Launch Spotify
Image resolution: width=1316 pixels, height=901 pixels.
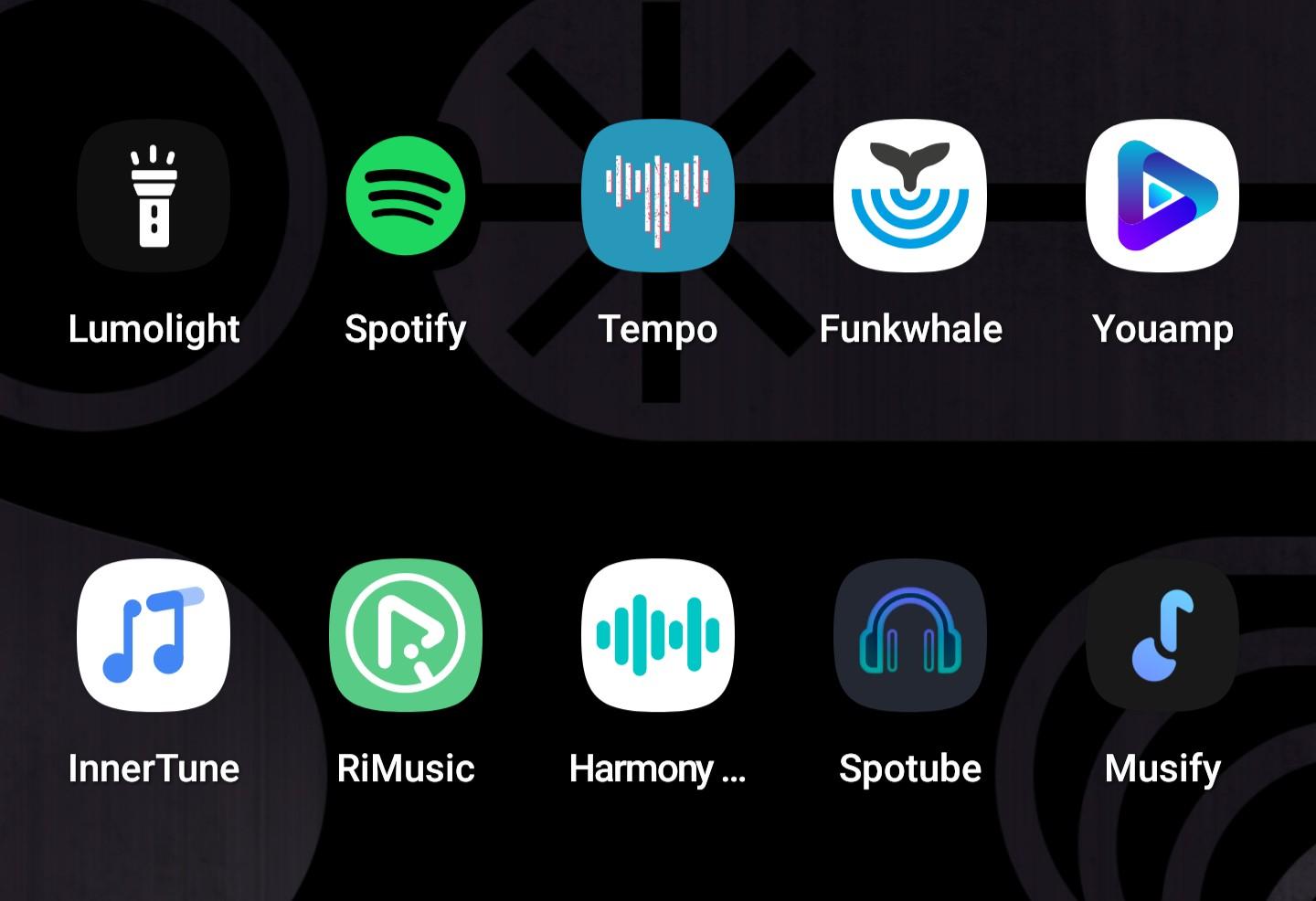tap(406, 196)
